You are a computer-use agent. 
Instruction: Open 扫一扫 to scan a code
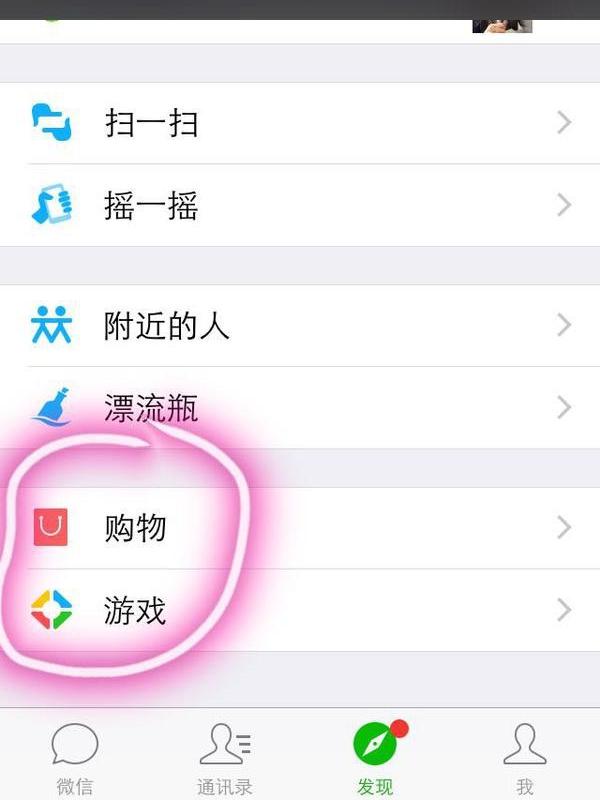300,124
